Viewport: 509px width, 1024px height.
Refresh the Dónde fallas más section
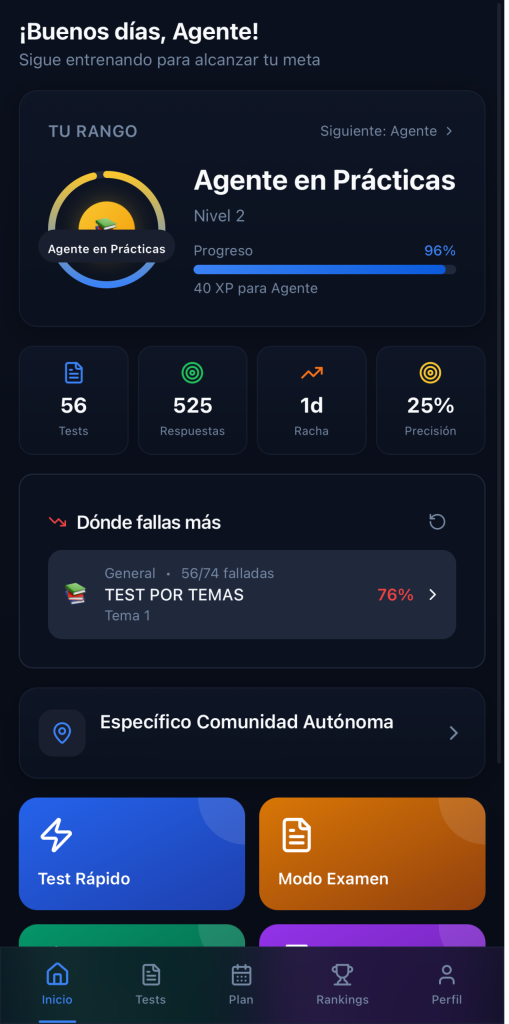[x=437, y=522]
